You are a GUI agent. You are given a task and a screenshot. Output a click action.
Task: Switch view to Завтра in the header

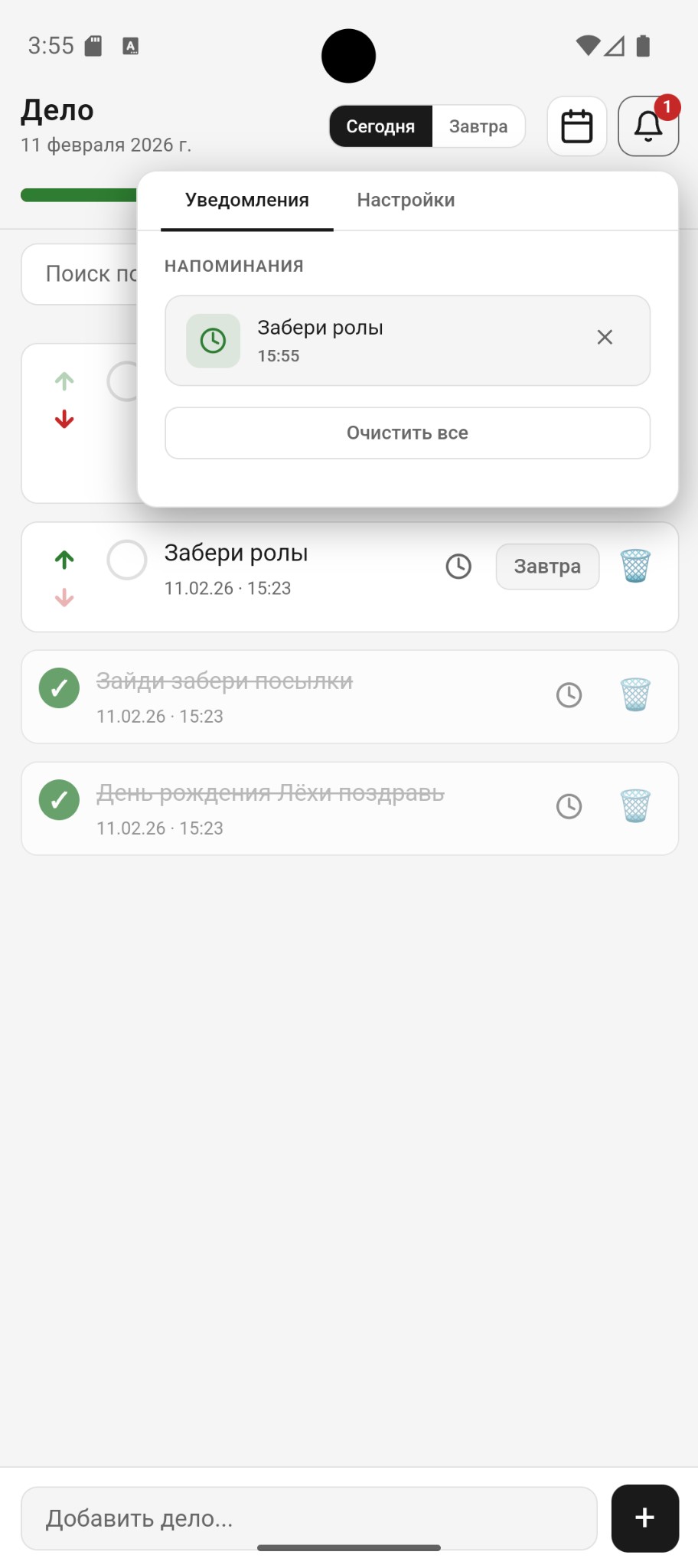coord(478,126)
